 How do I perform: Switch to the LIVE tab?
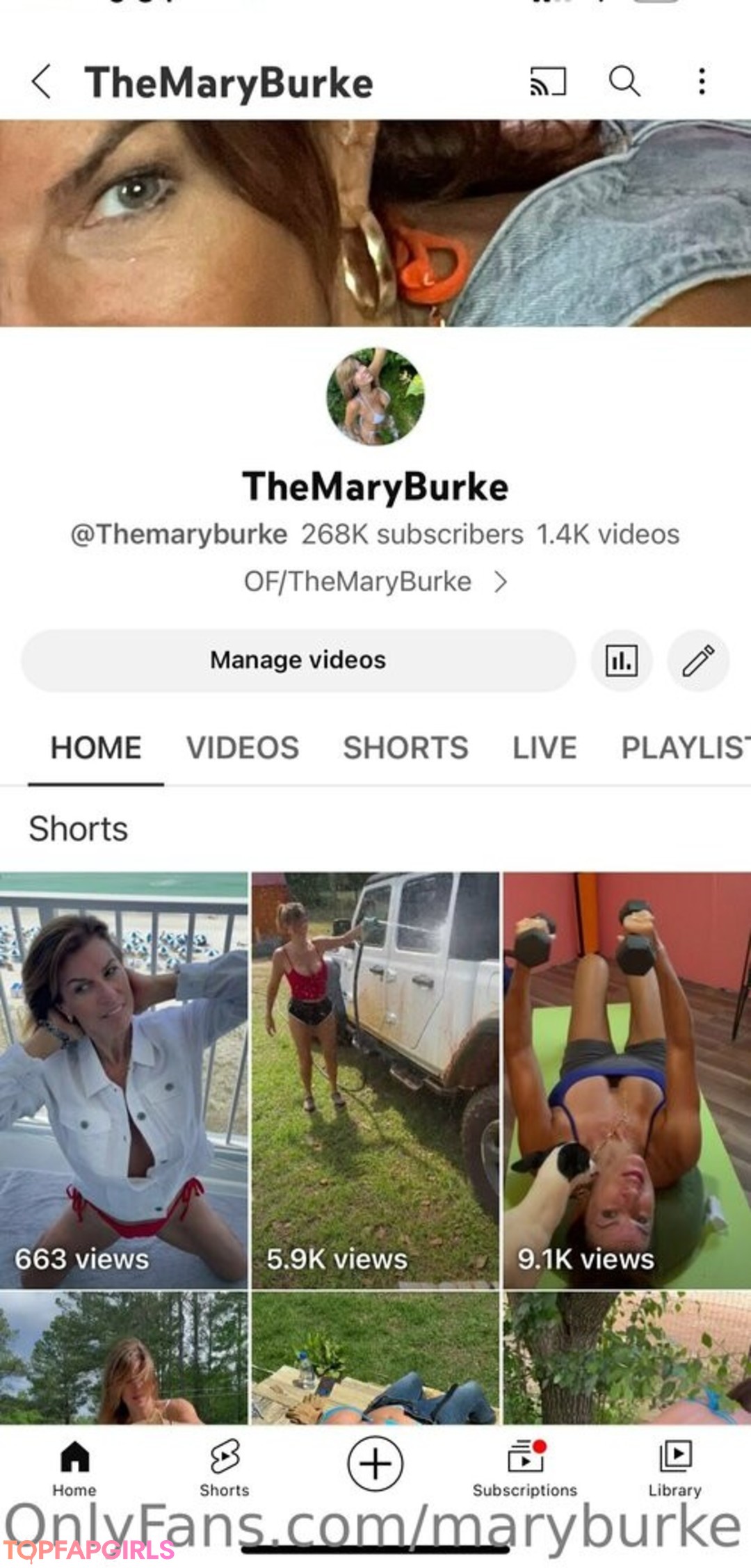[544, 748]
